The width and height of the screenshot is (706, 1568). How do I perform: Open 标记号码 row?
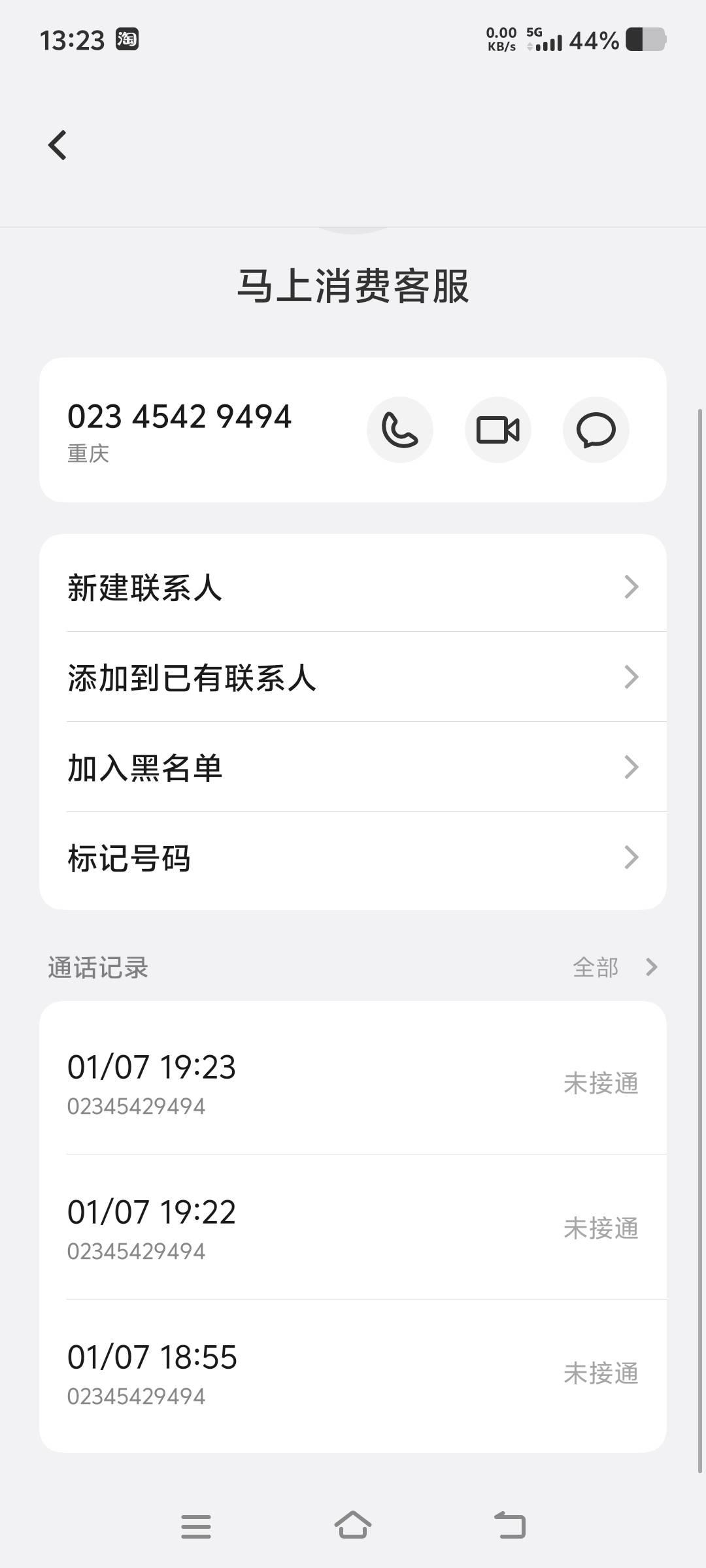pyautogui.click(x=353, y=857)
